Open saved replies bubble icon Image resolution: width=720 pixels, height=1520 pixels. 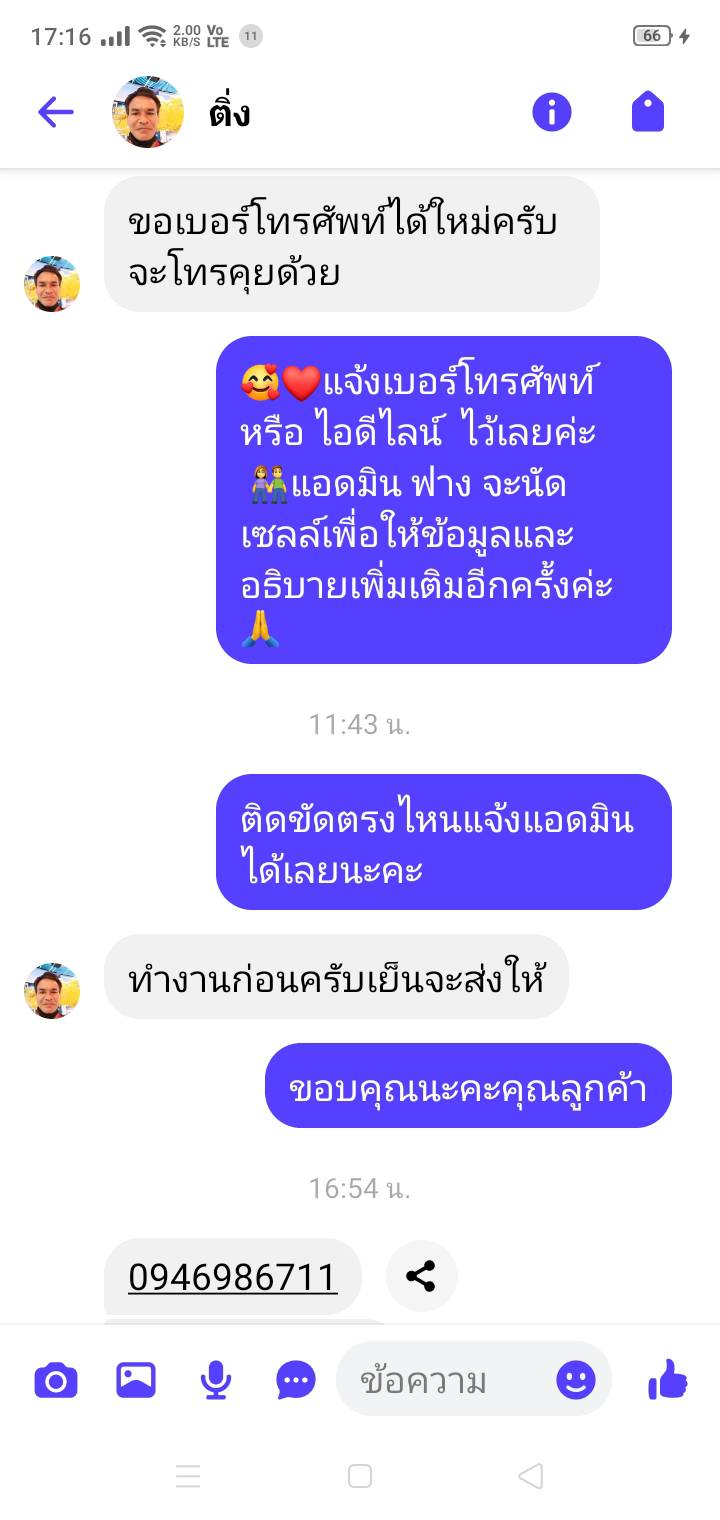(x=296, y=1381)
